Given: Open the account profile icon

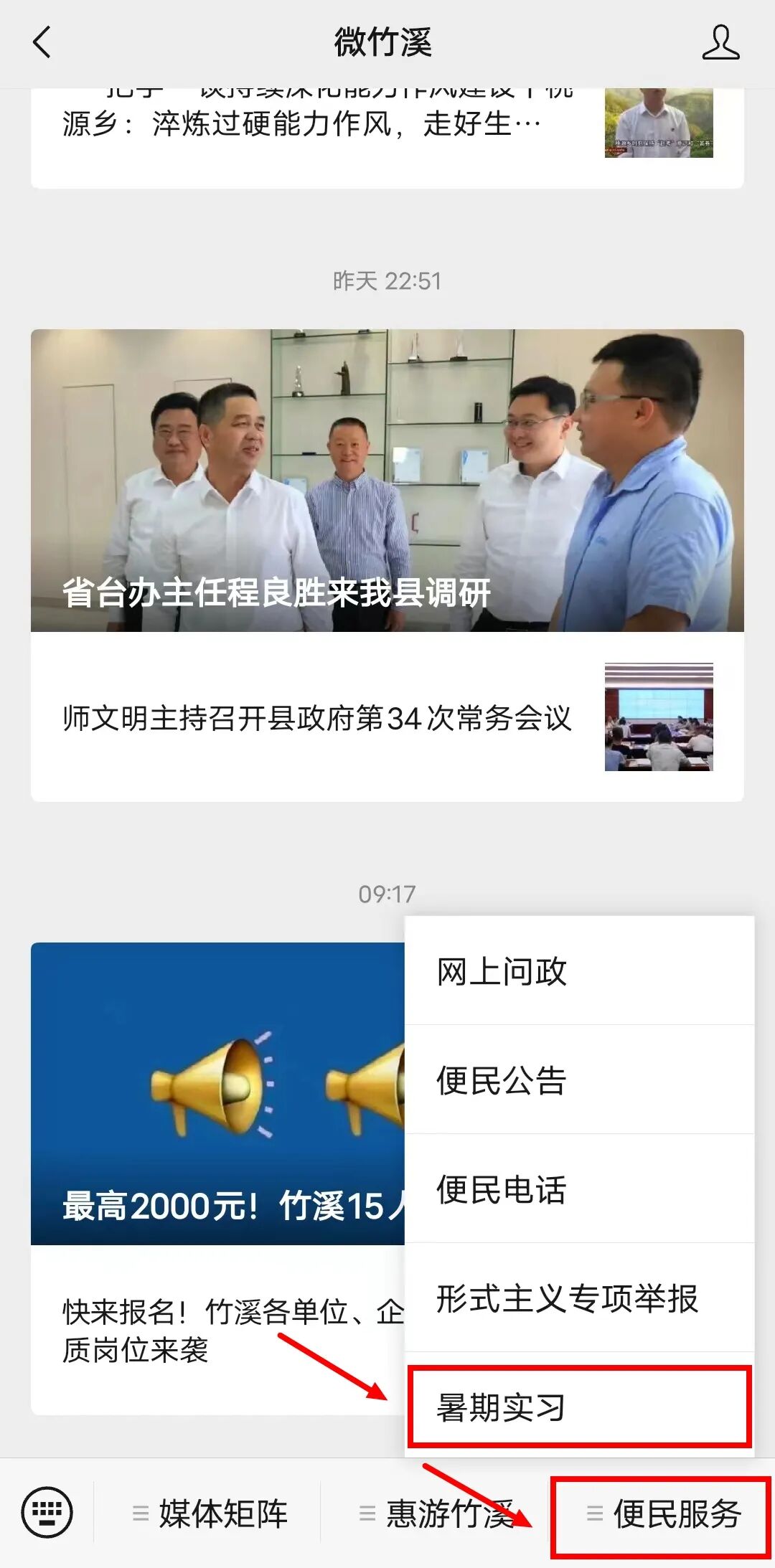Looking at the screenshot, I should tap(720, 42).
